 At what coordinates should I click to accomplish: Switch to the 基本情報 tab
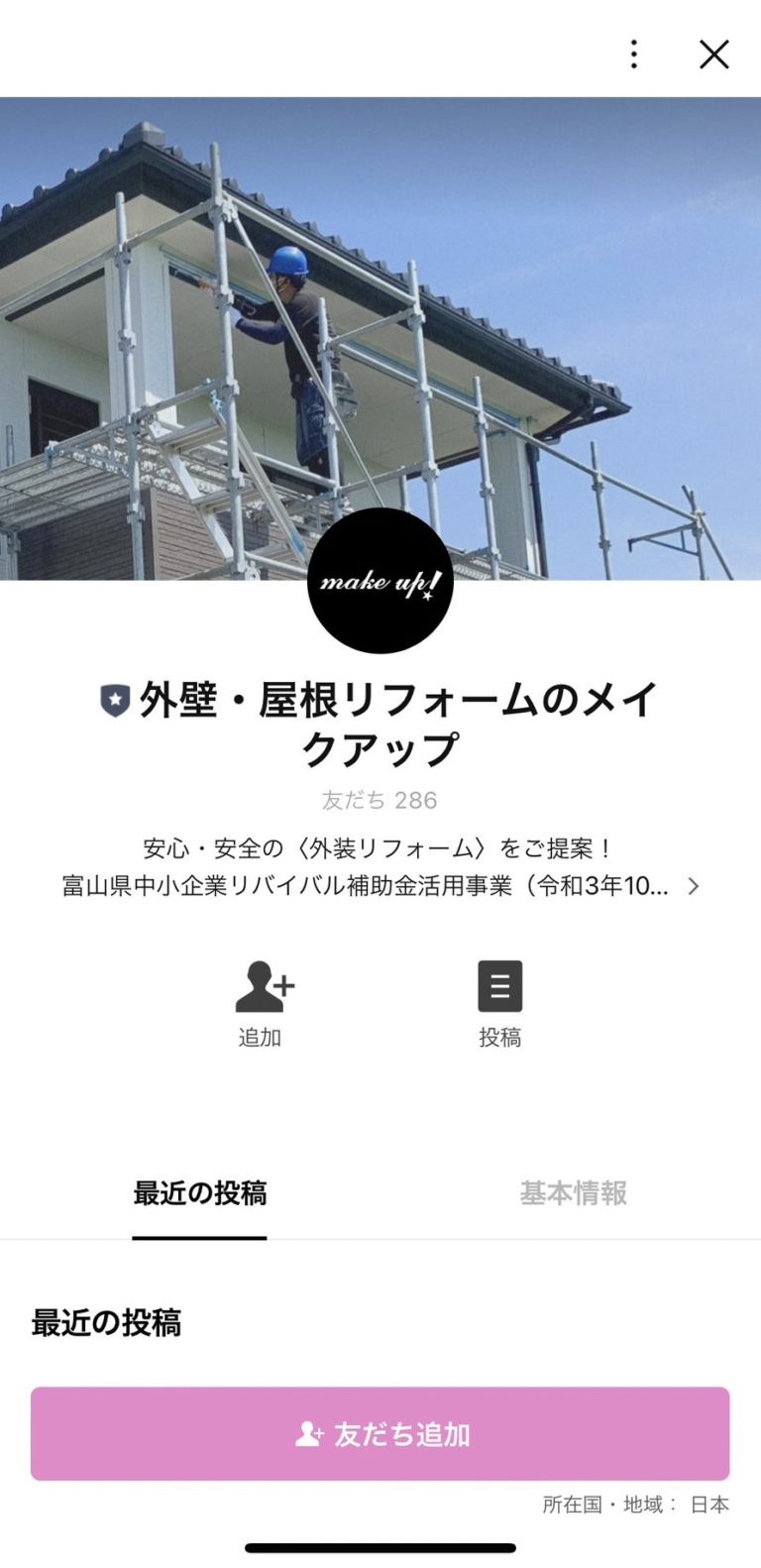click(x=571, y=1194)
